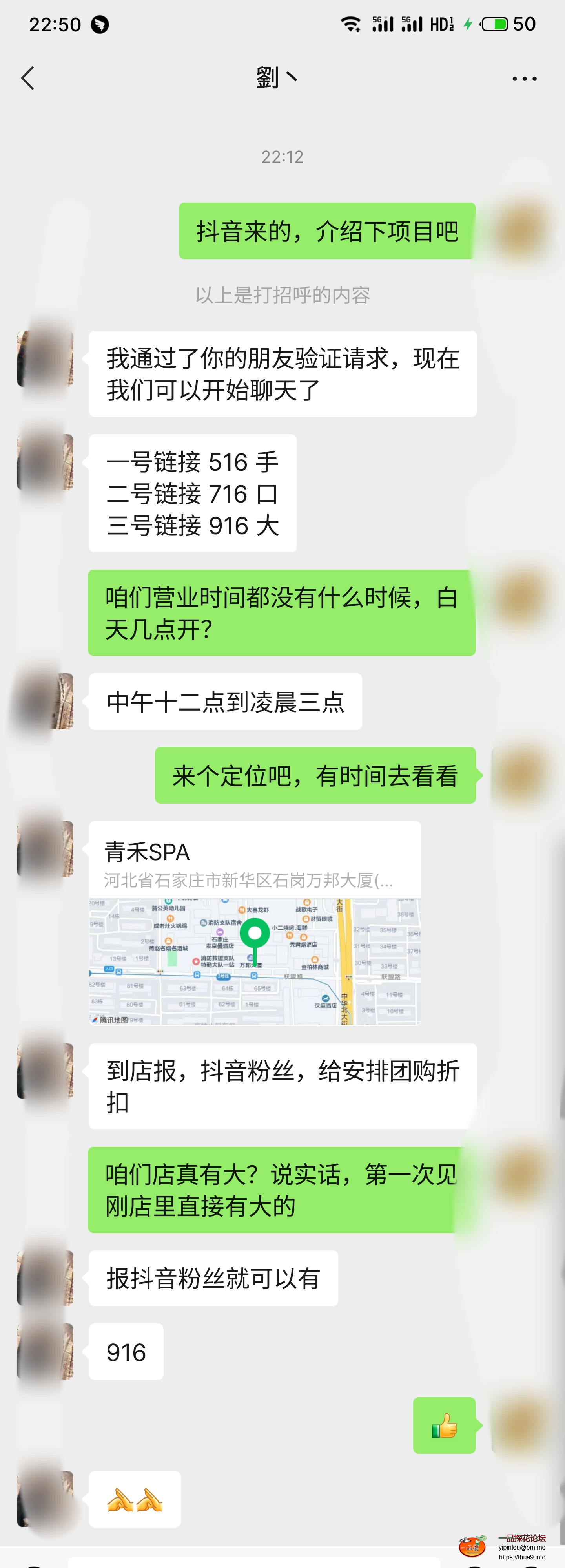Tap the 916 message bubble
565x1568 pixels.
(125, 1351)
